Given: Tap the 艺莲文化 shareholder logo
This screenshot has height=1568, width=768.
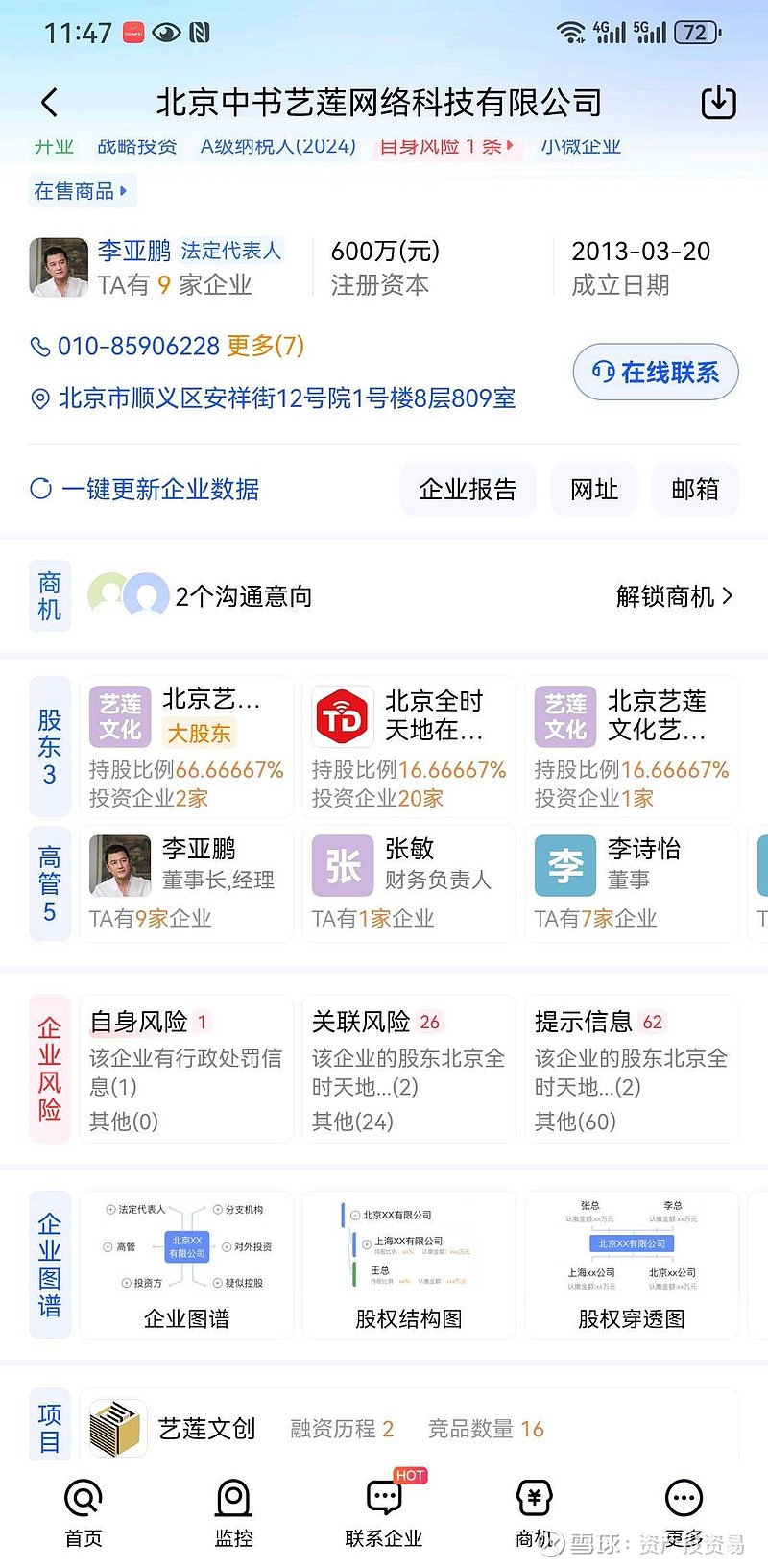Looking at the screenshot, I should click(x=118, y=715).
